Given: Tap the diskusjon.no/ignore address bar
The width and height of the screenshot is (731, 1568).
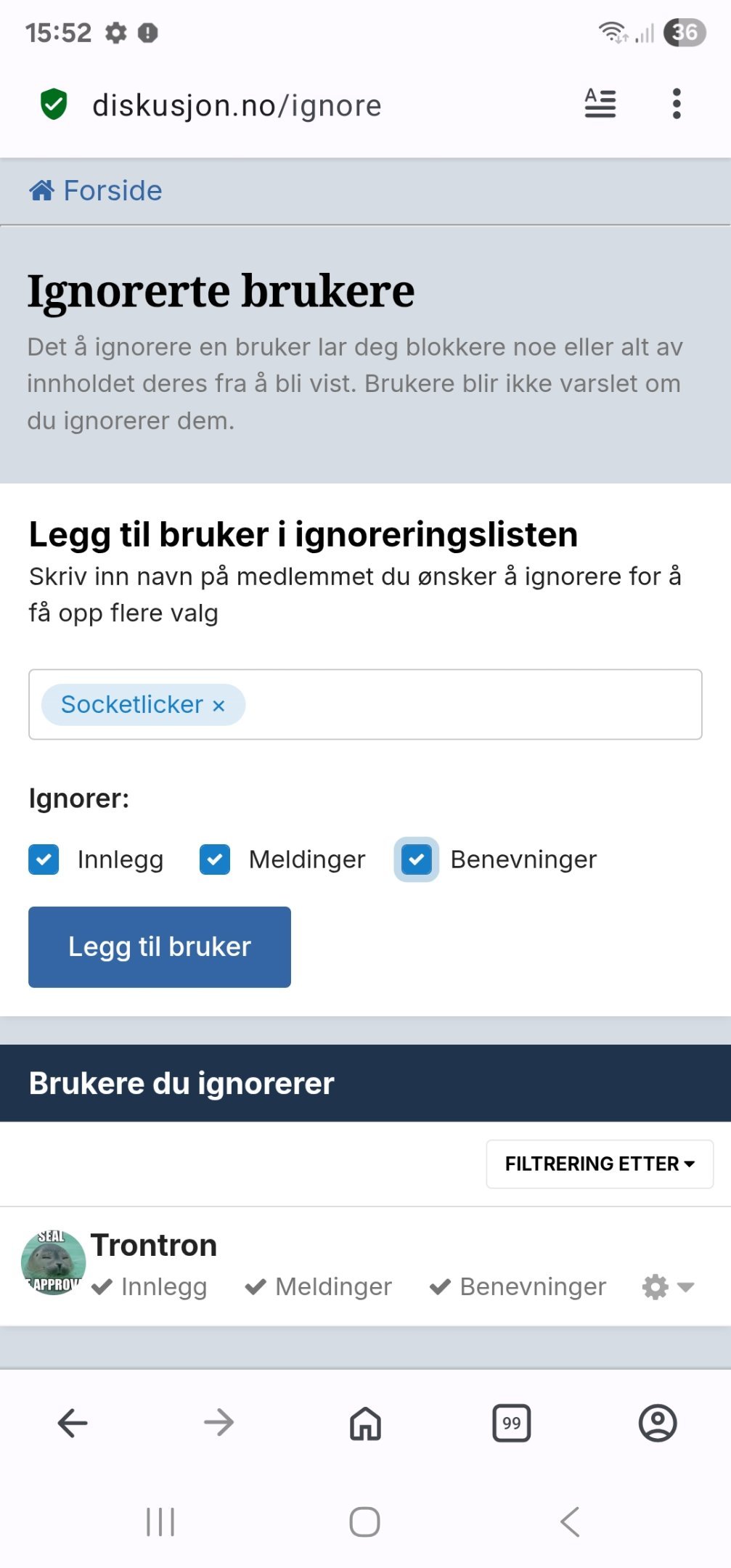Looking at the screenshot, I should pyautogui.click(x=237, y=105).
